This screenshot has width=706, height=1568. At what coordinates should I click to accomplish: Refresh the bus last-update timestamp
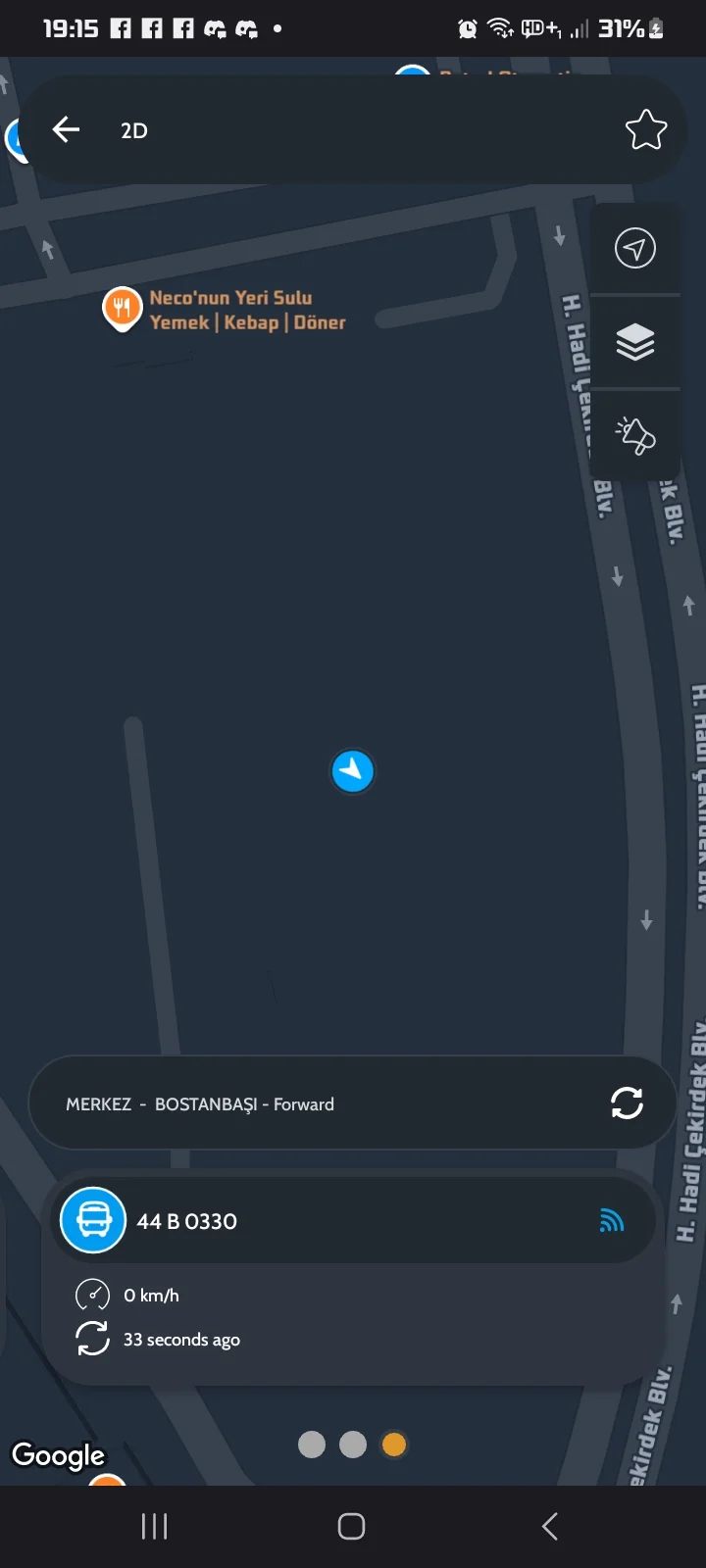pyautogui.click(x=92, y=1339)
